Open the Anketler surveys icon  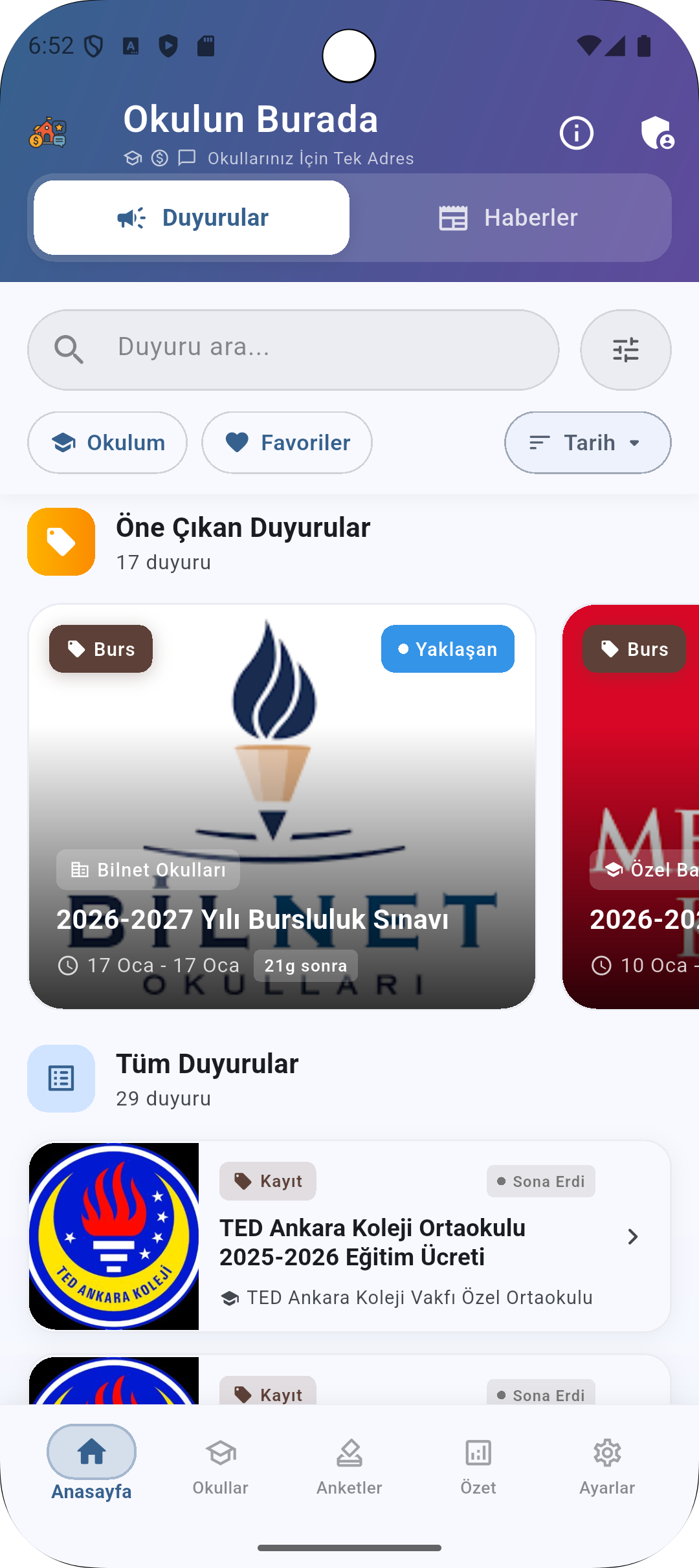[x=349, y=1454]
